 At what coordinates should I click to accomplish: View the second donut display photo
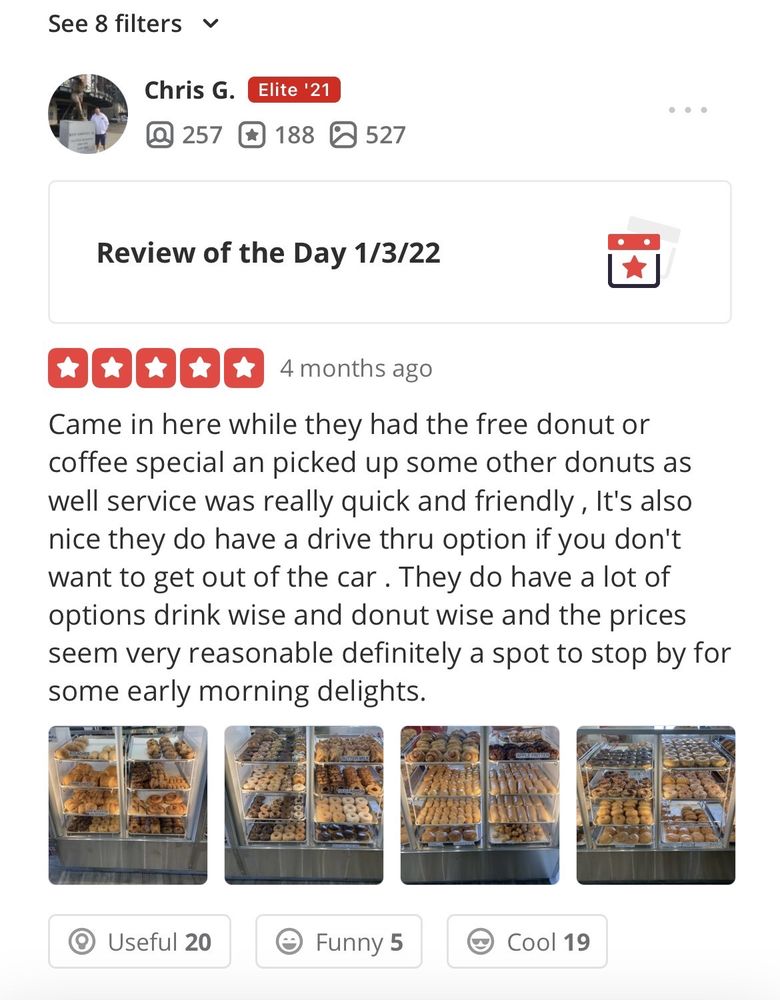[x=304, y=805]
